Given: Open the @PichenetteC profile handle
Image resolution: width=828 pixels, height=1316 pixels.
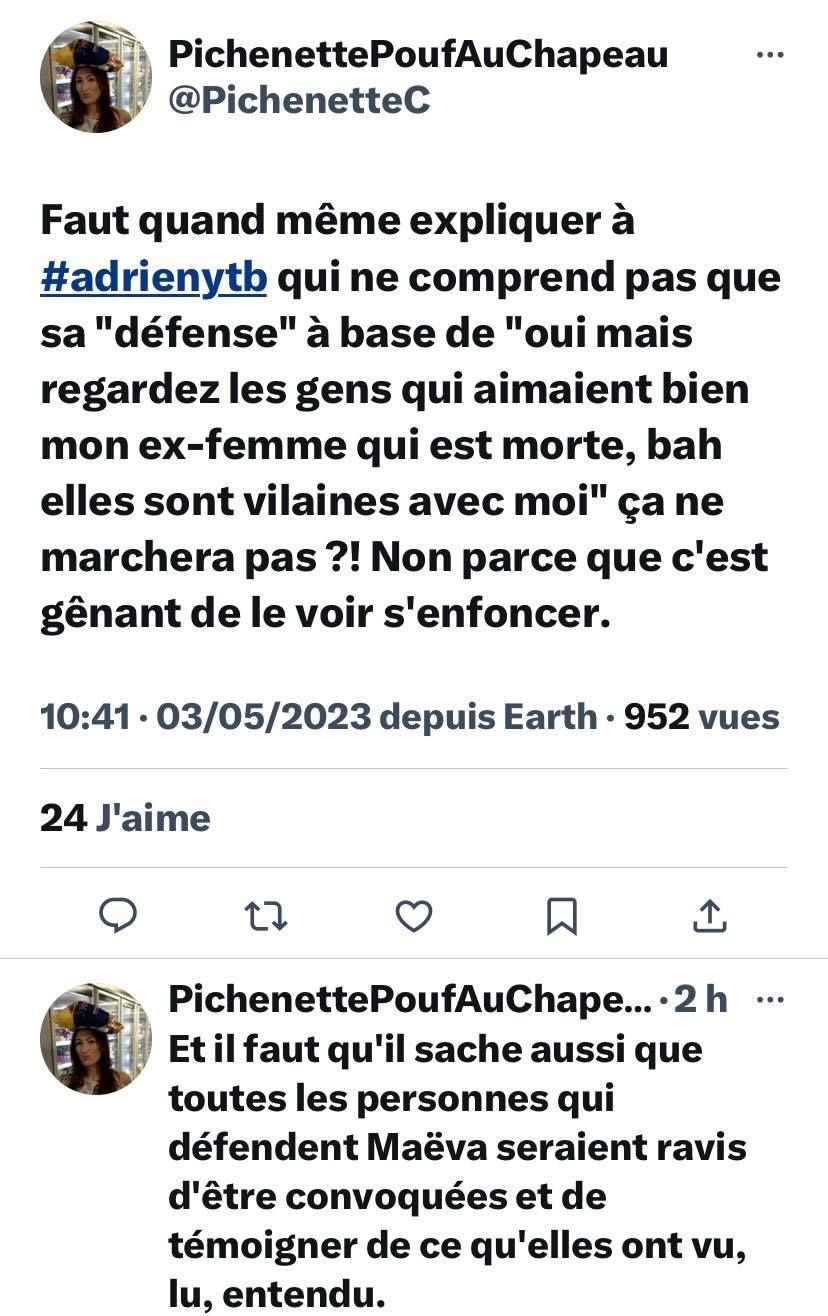Looking at the screenshot, I should pyautogui.click(x=299, y=101).
